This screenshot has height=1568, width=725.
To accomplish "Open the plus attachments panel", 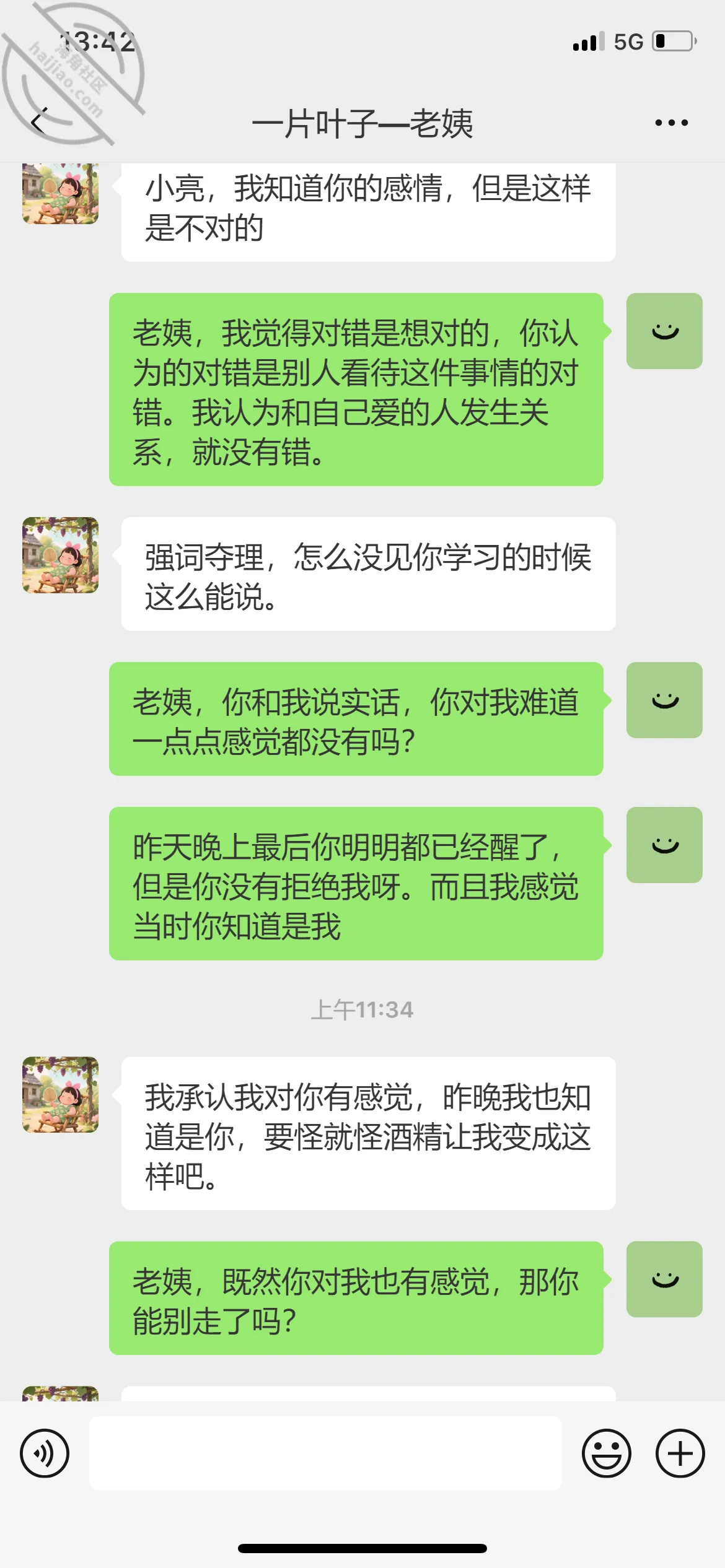I will [x=680, y=1453].
